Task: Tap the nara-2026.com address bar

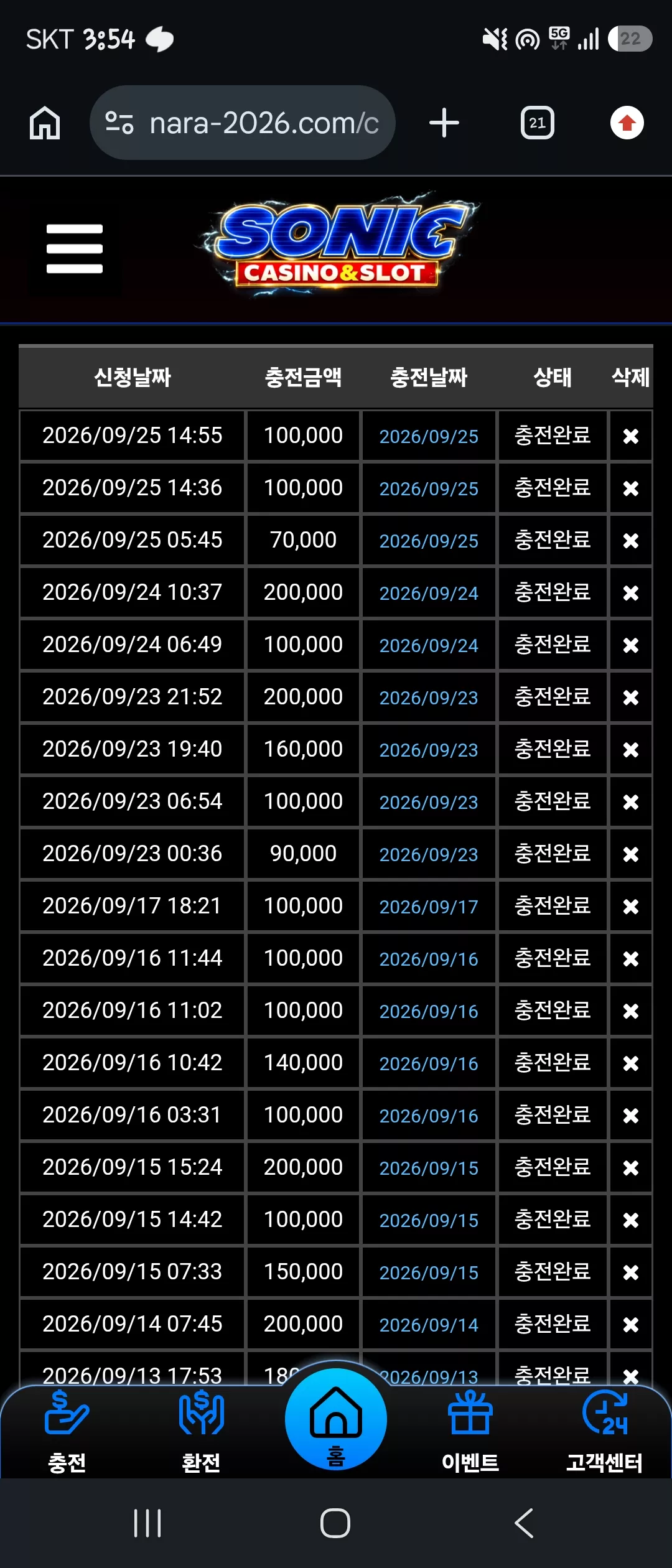Action: pos(243,123)
